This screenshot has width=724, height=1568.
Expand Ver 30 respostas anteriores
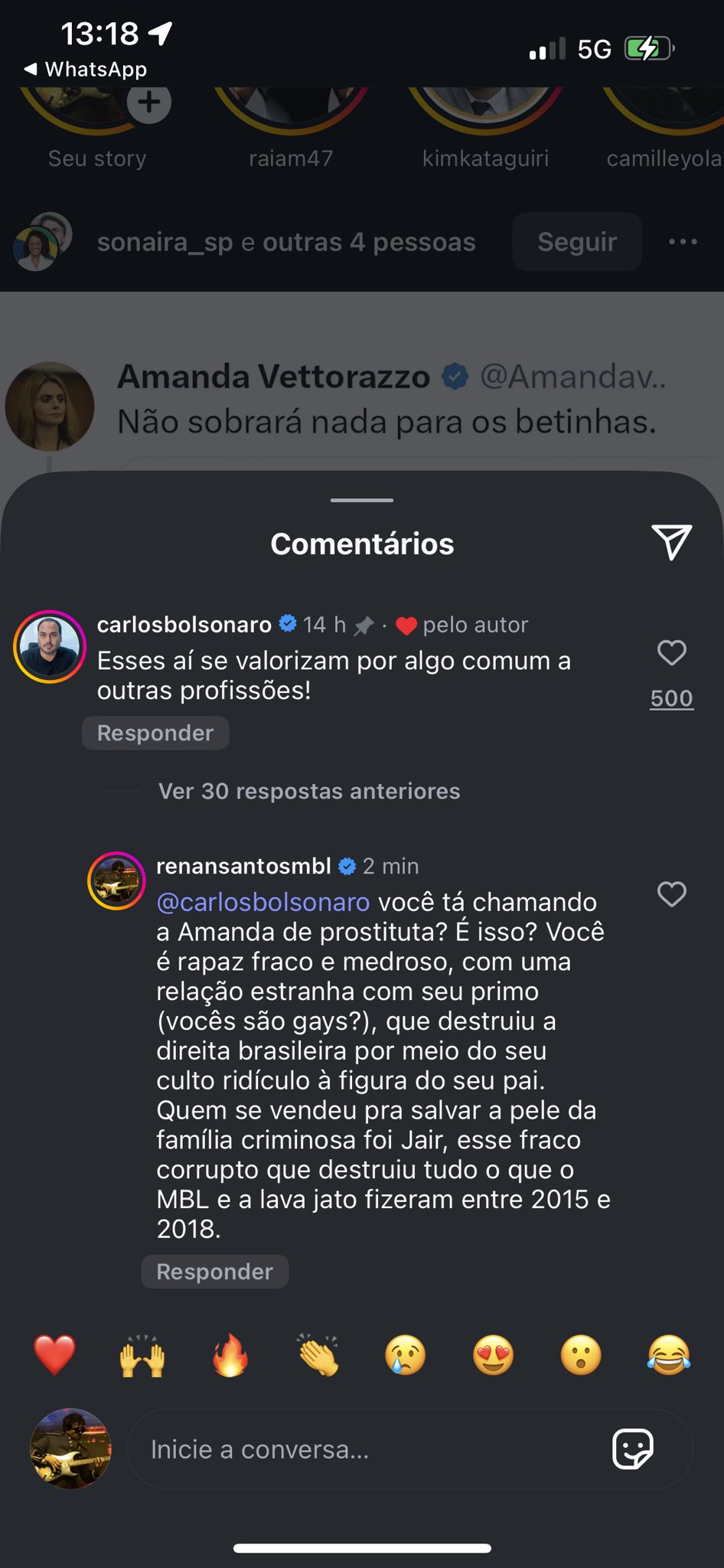click(308, 791)
